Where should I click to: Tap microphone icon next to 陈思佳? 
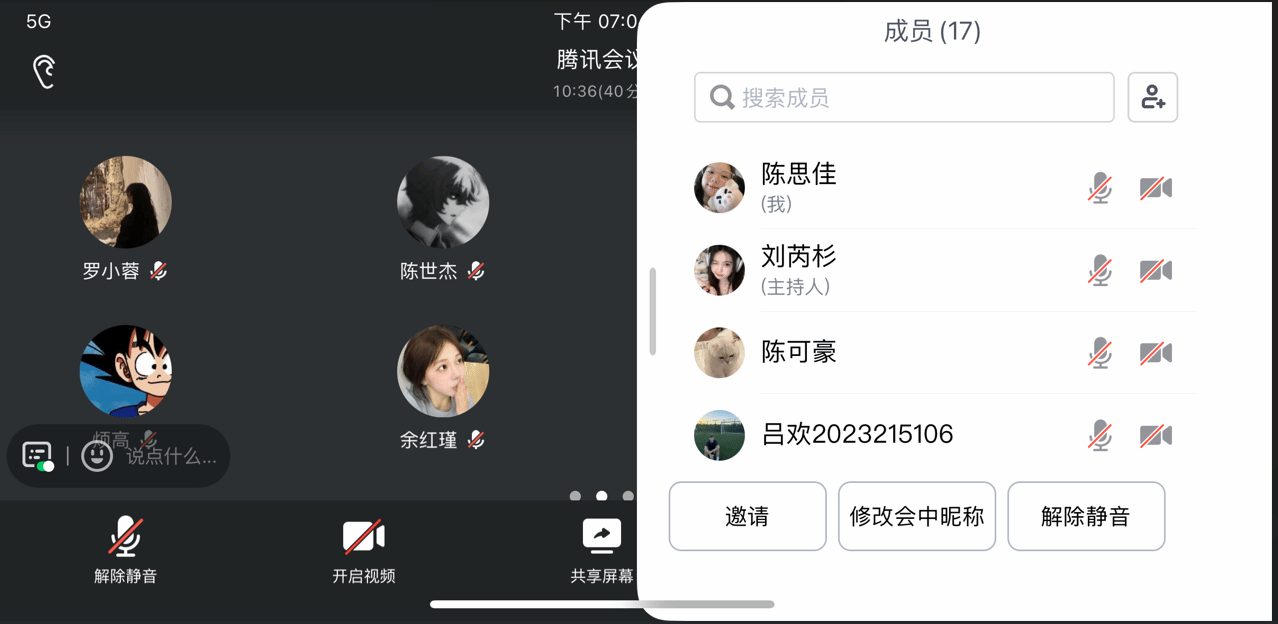pos(1100,188)
